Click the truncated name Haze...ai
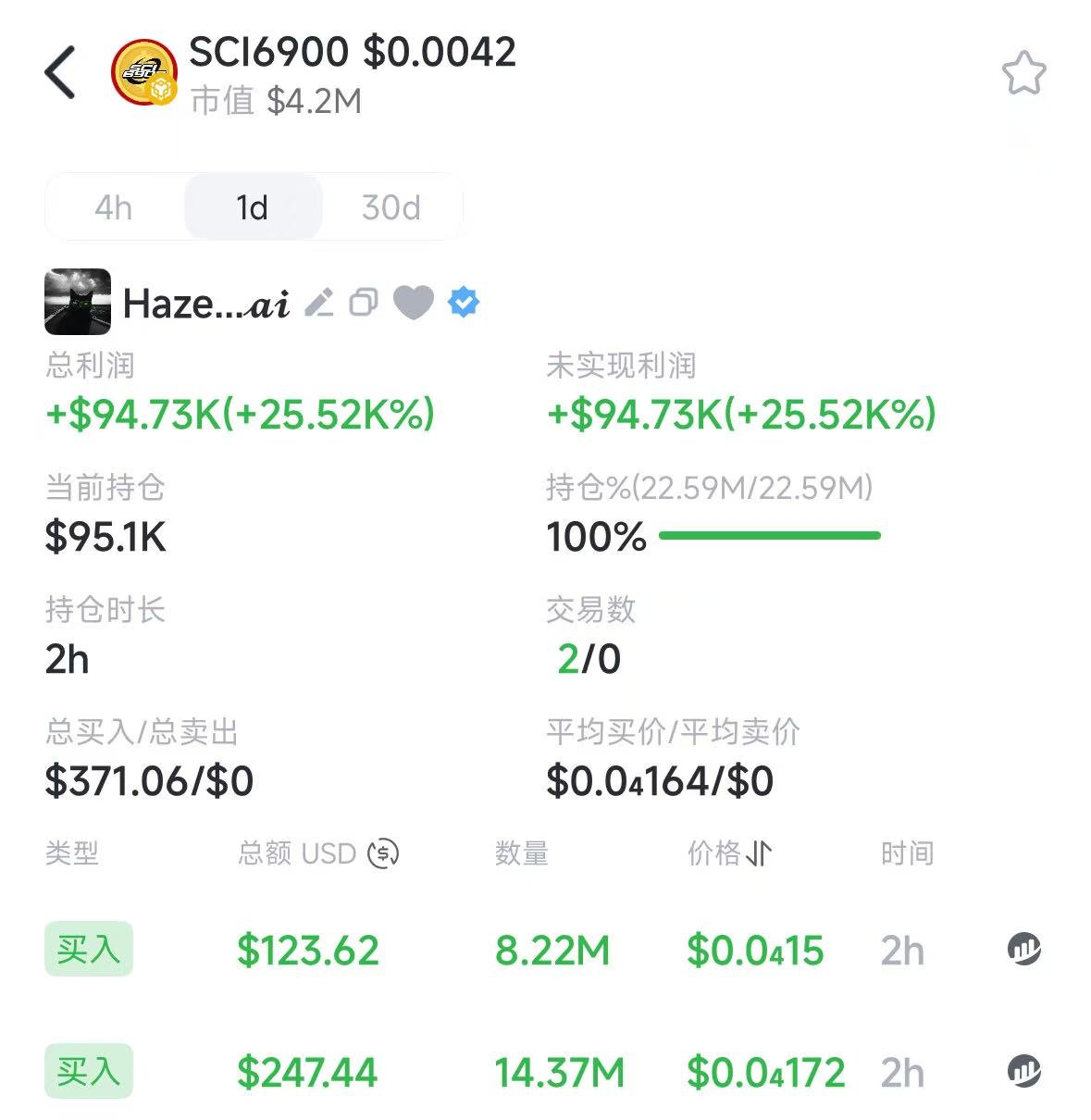The image size is (1091, 1120). pos(204,303)
